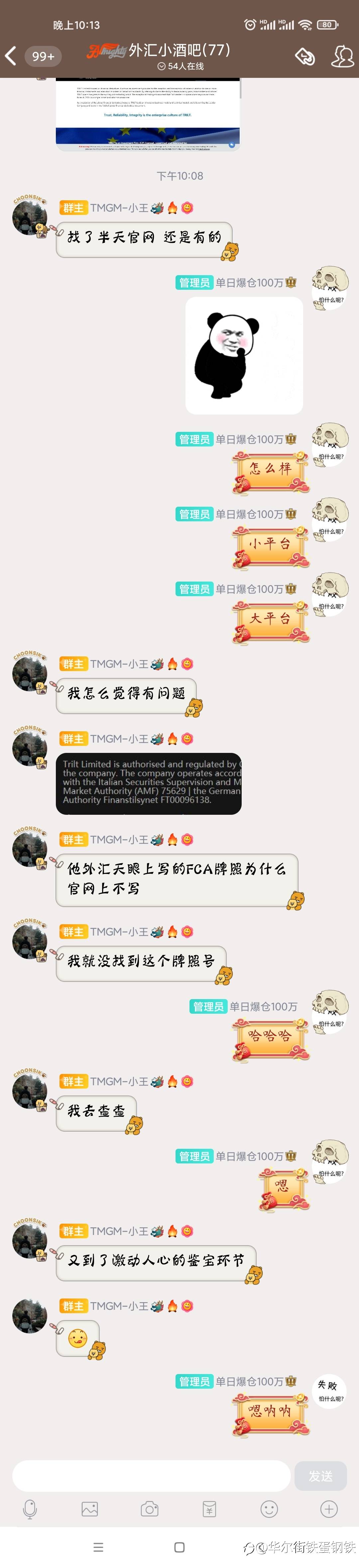Tap the 发送 send button

coord(321,1476)
